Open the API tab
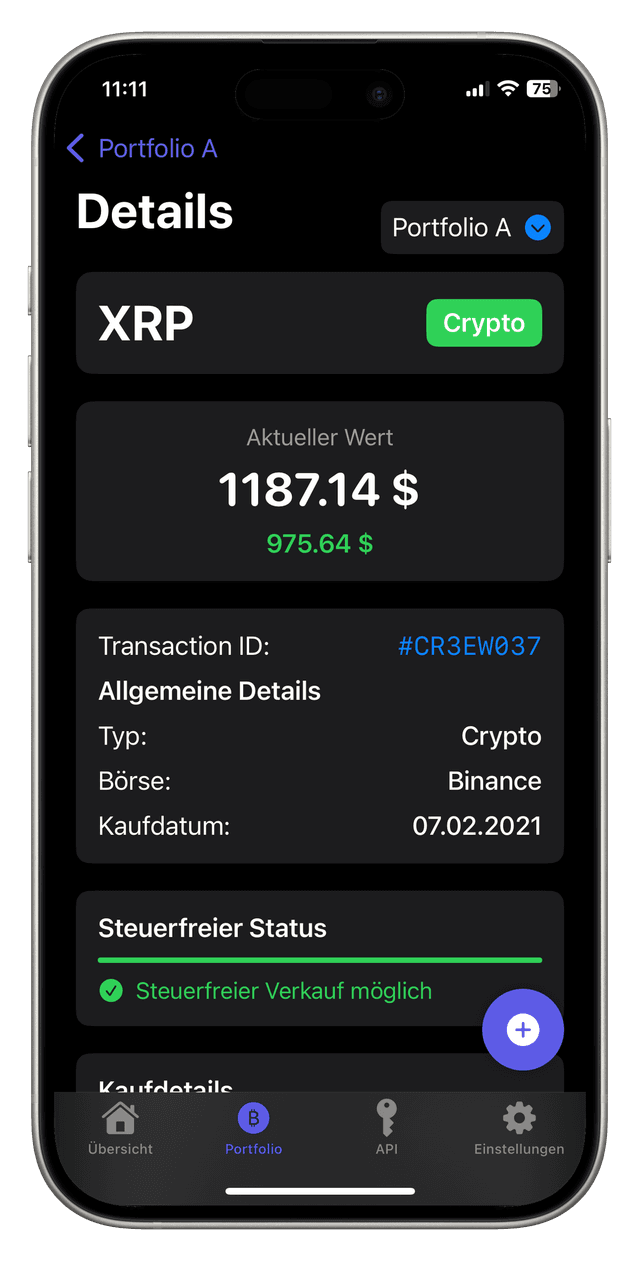The image size is (640, 1261). coord(386,1128)
